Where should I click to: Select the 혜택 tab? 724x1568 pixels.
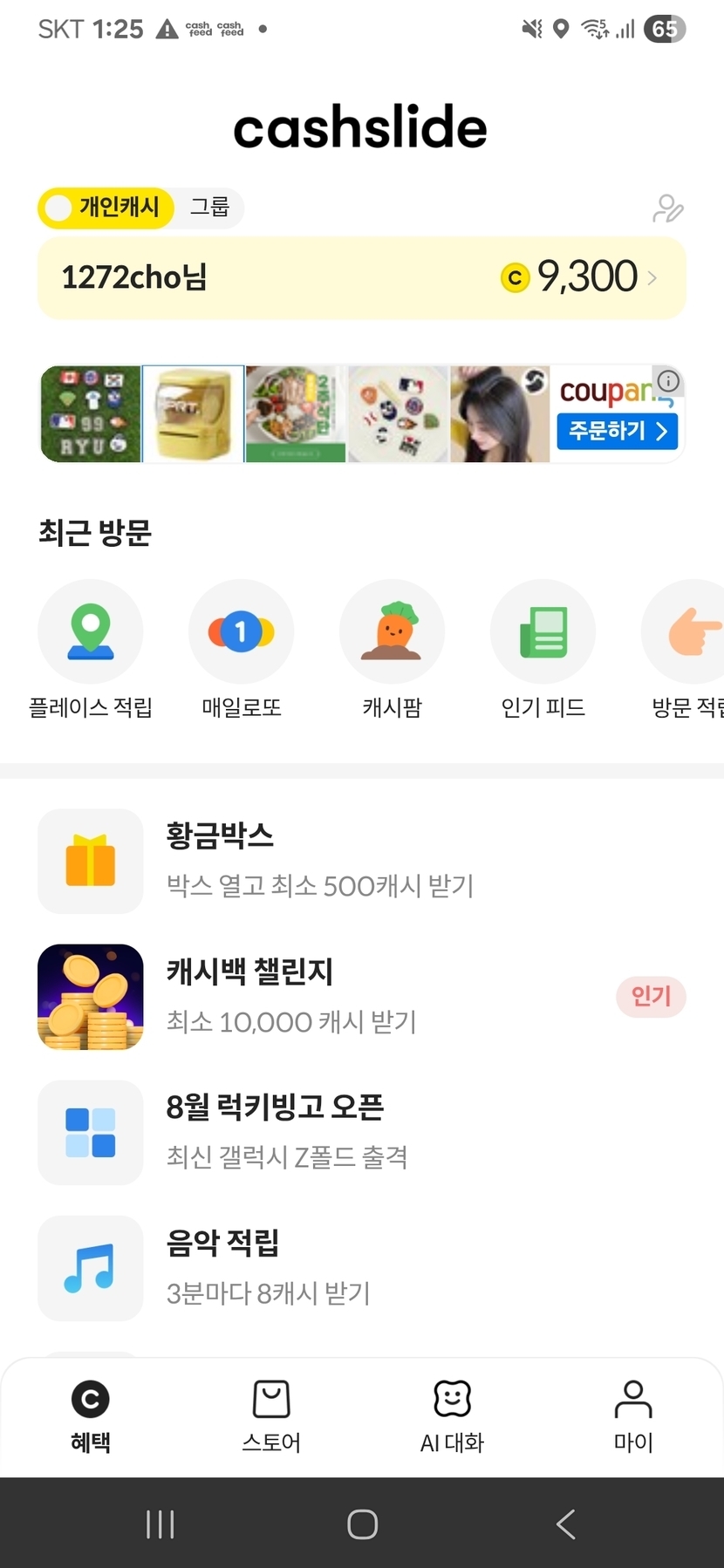click(91, 1416)
